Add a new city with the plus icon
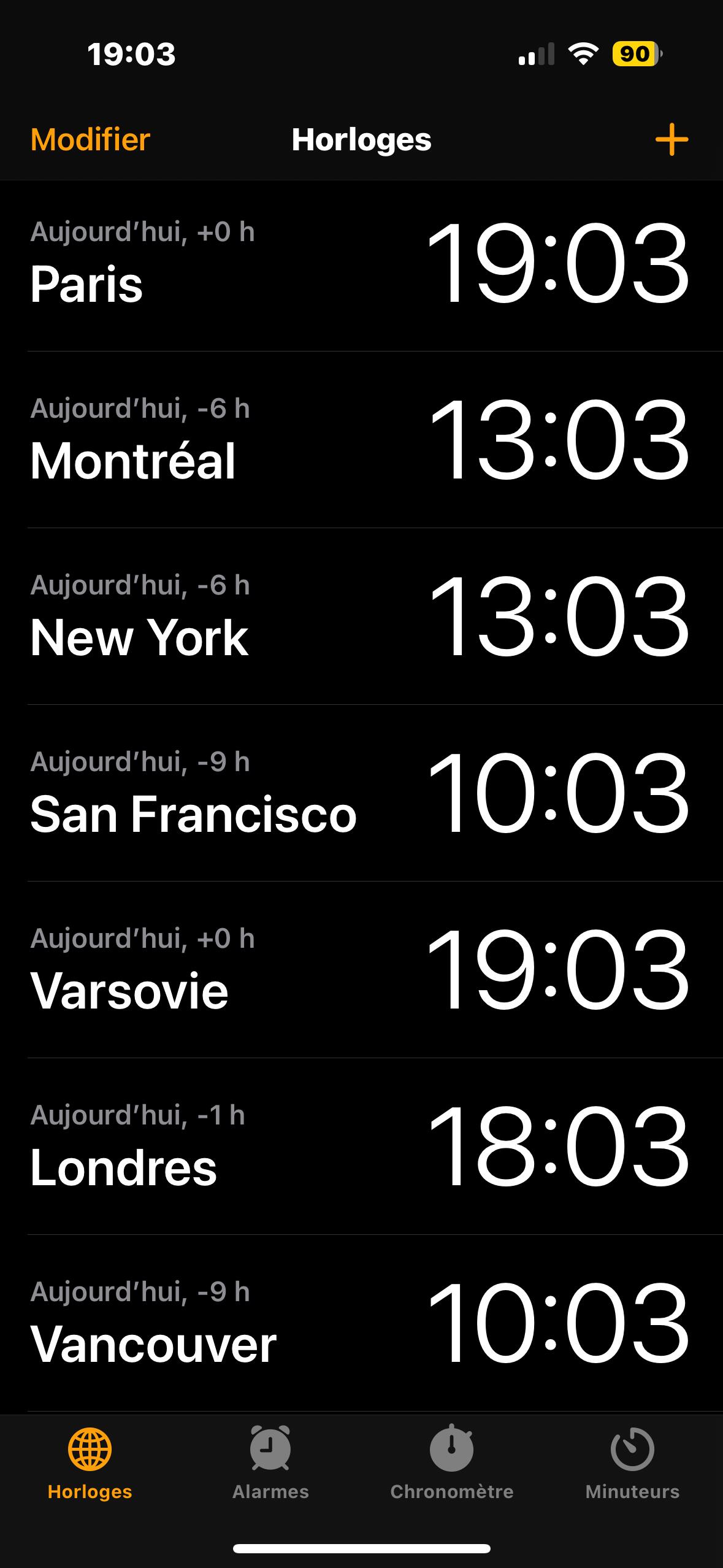The image size is (723, 1568). coord(671,139)
